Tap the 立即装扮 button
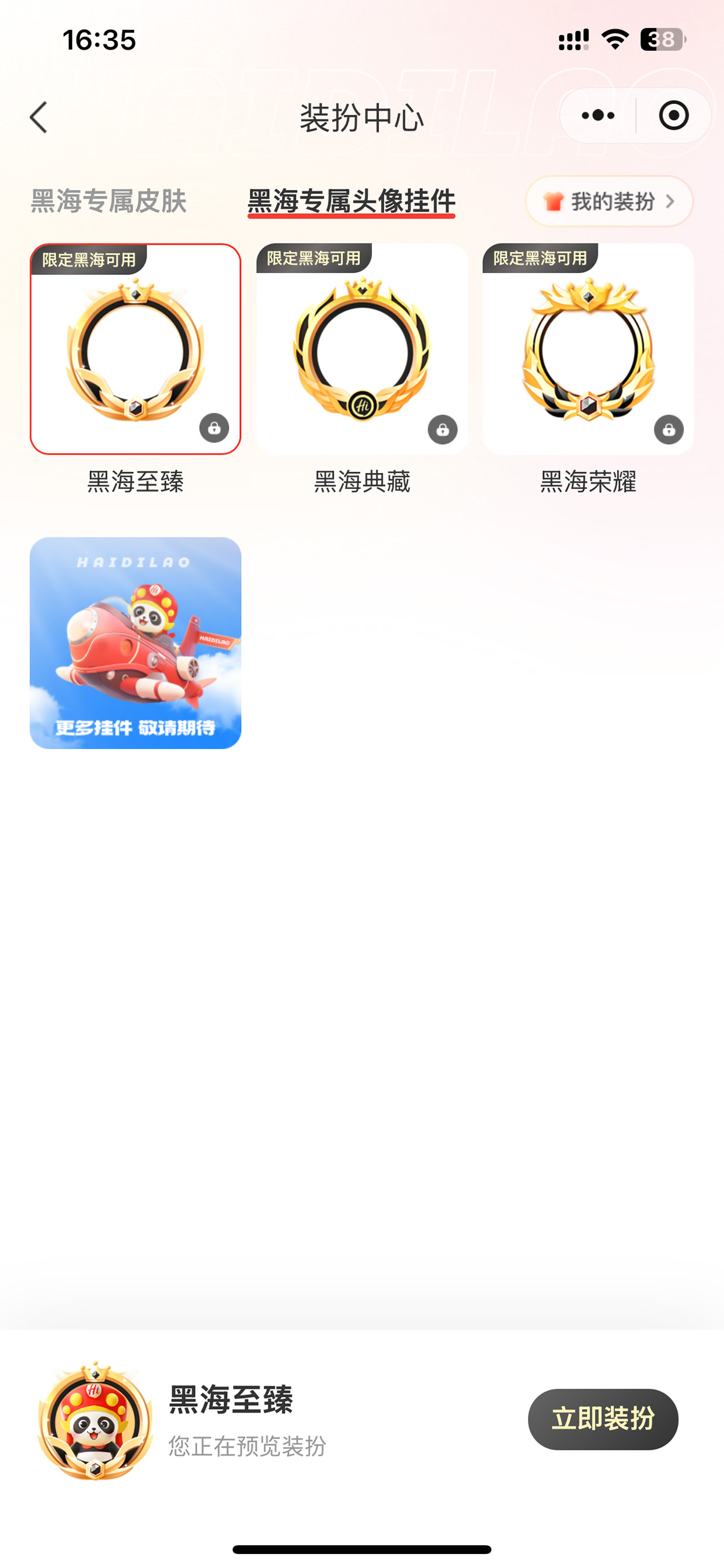 (603, 1419)
